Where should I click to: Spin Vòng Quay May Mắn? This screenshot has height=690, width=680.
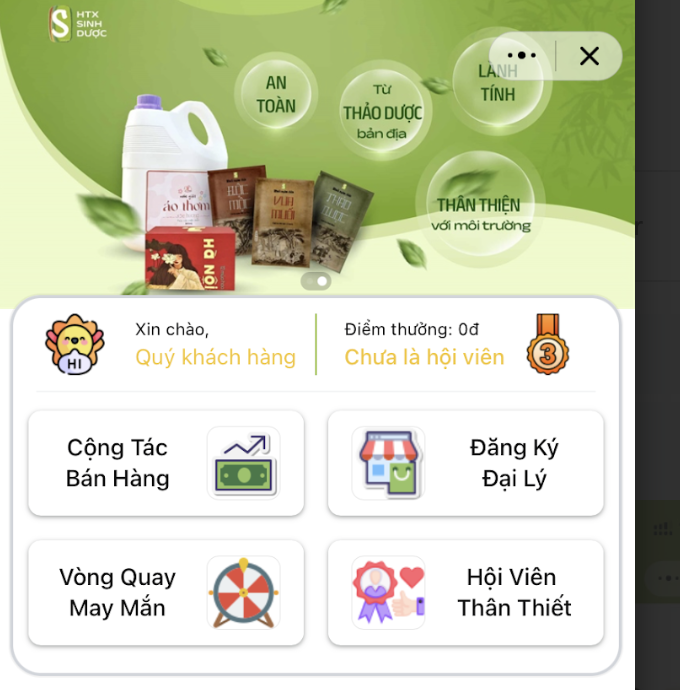pos(166,593)
